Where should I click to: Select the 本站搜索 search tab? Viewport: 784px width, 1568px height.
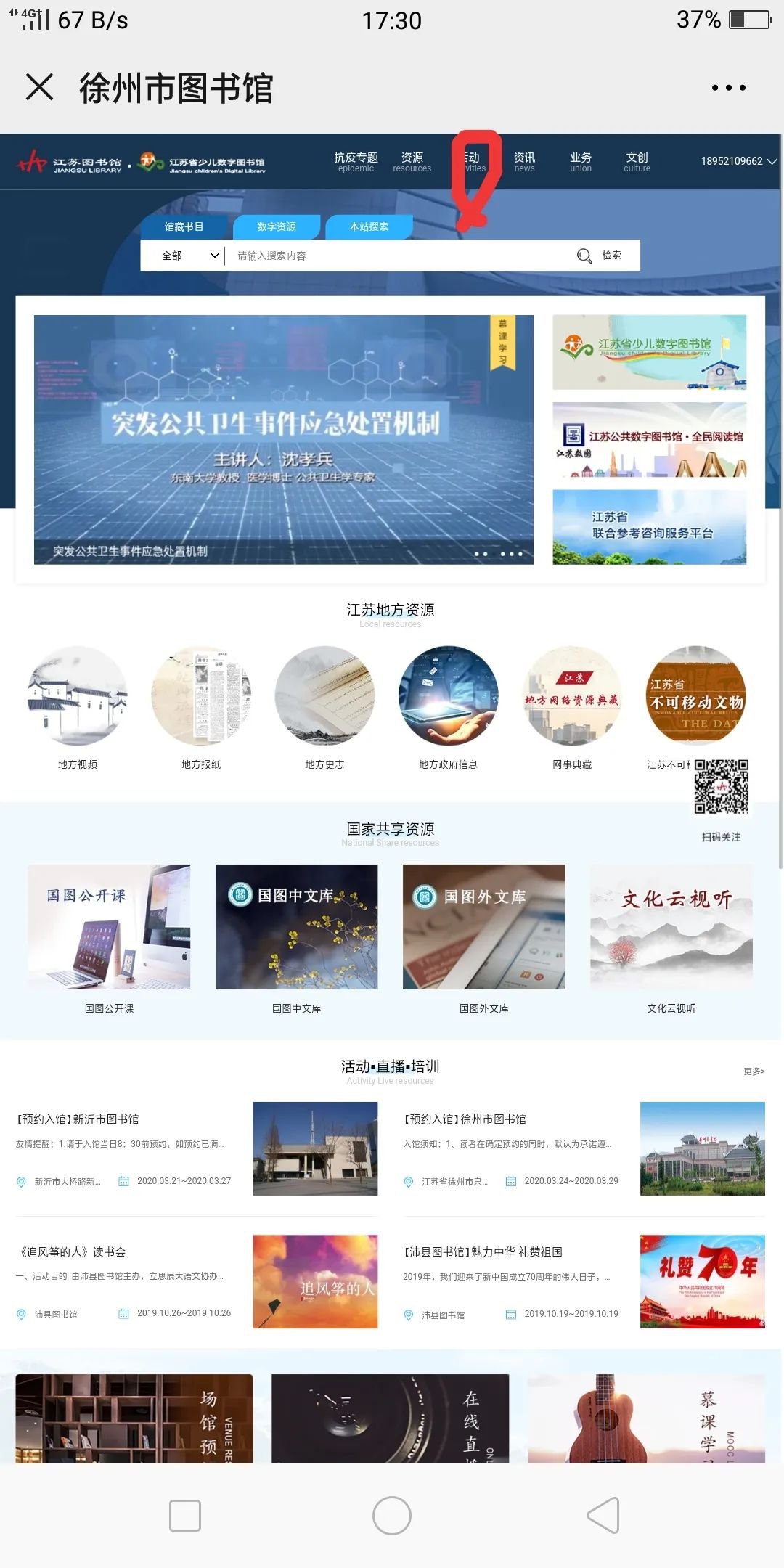point(369,226)
